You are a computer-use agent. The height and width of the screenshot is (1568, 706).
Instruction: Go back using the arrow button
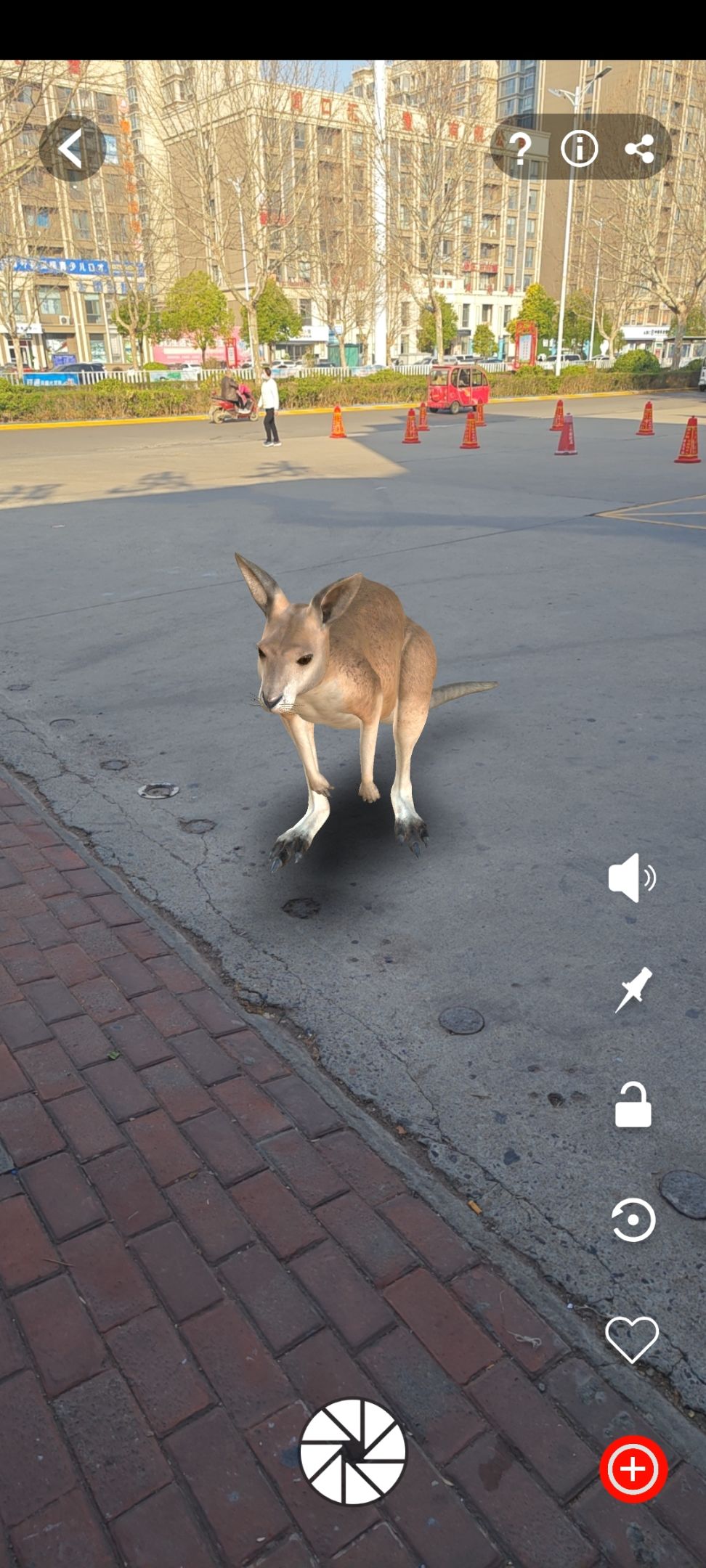point(72,148)
